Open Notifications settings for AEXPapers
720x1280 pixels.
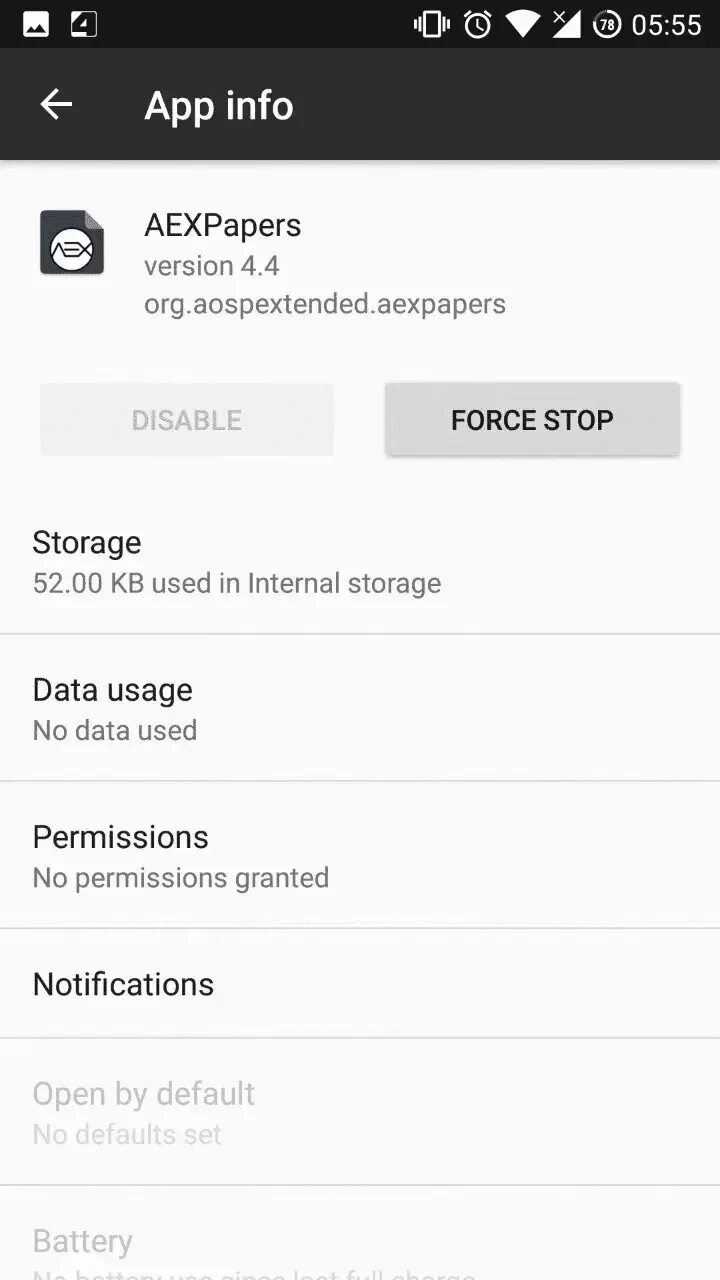point(360,984)
